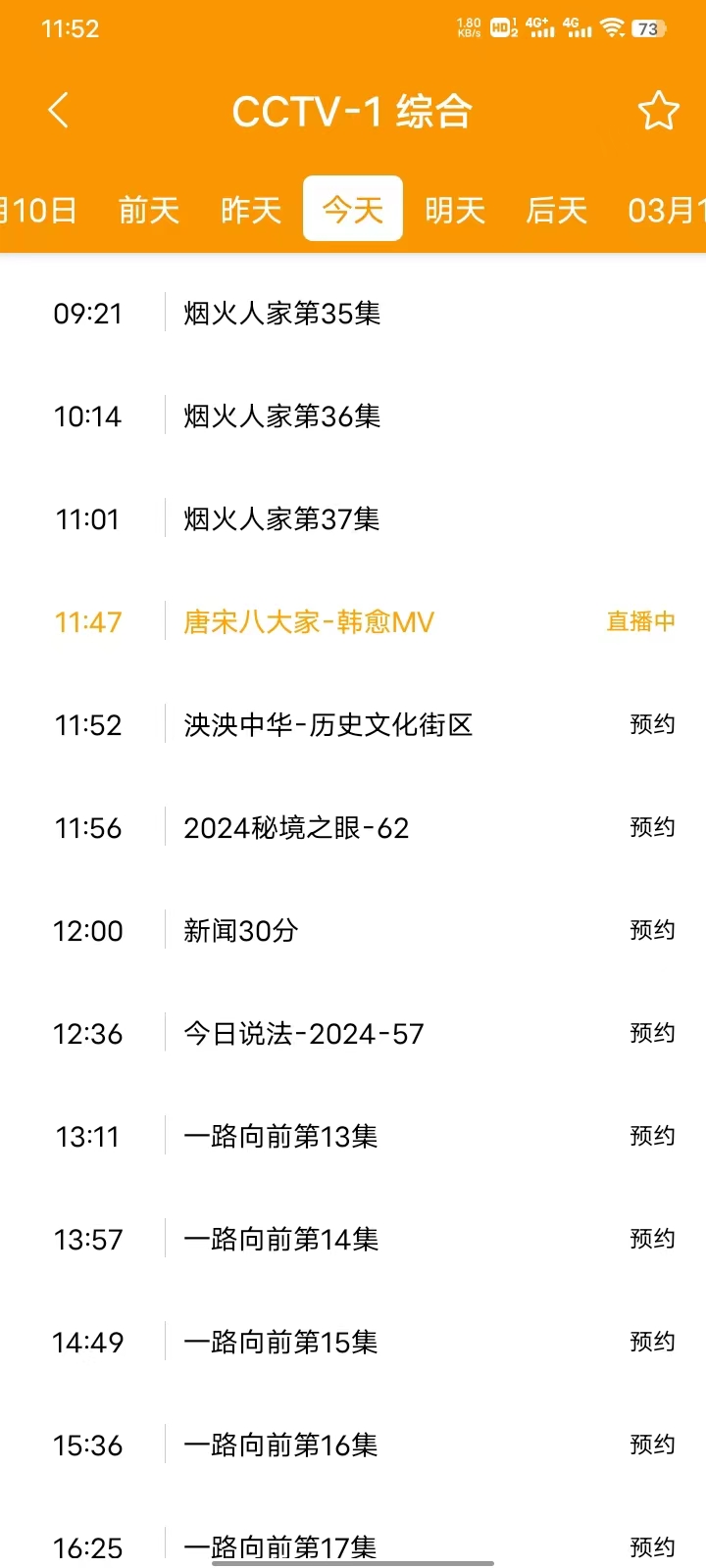Image resolution: width=706 pixels, height=1568 pixels.
Task: Reserve 泱泱中华-历史文化街区 with its 预约 button
Action: pos(652,725)
